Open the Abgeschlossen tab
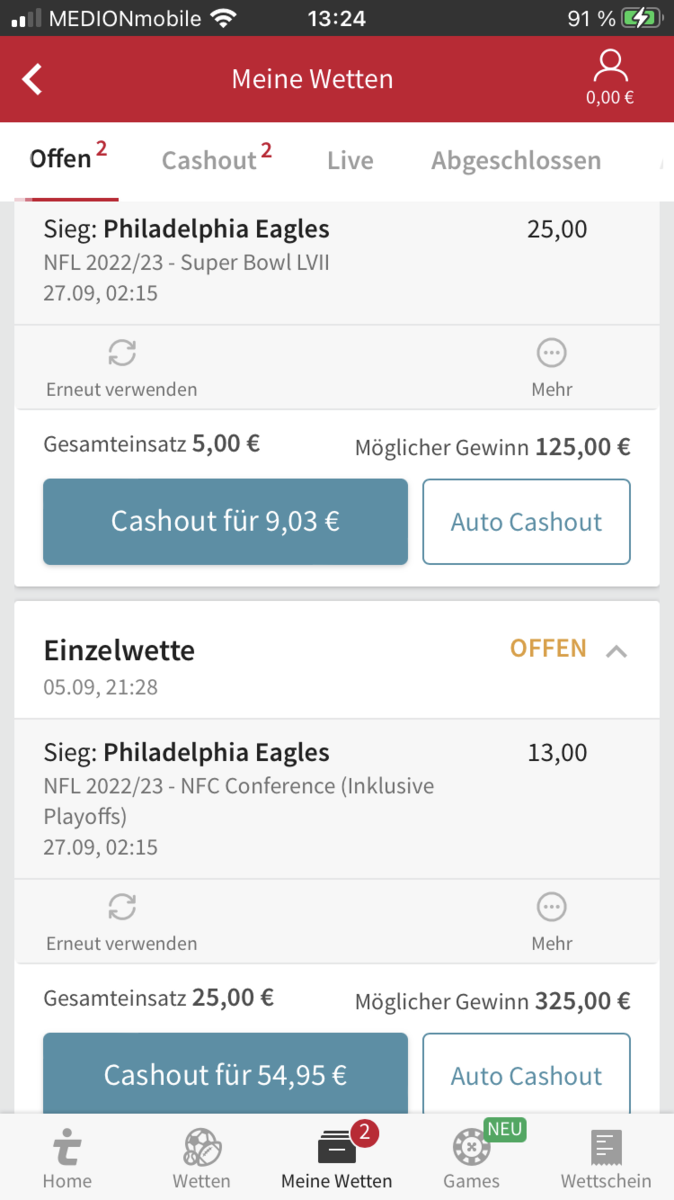Viewport: 674px width, 1200px height. point(516,160)
